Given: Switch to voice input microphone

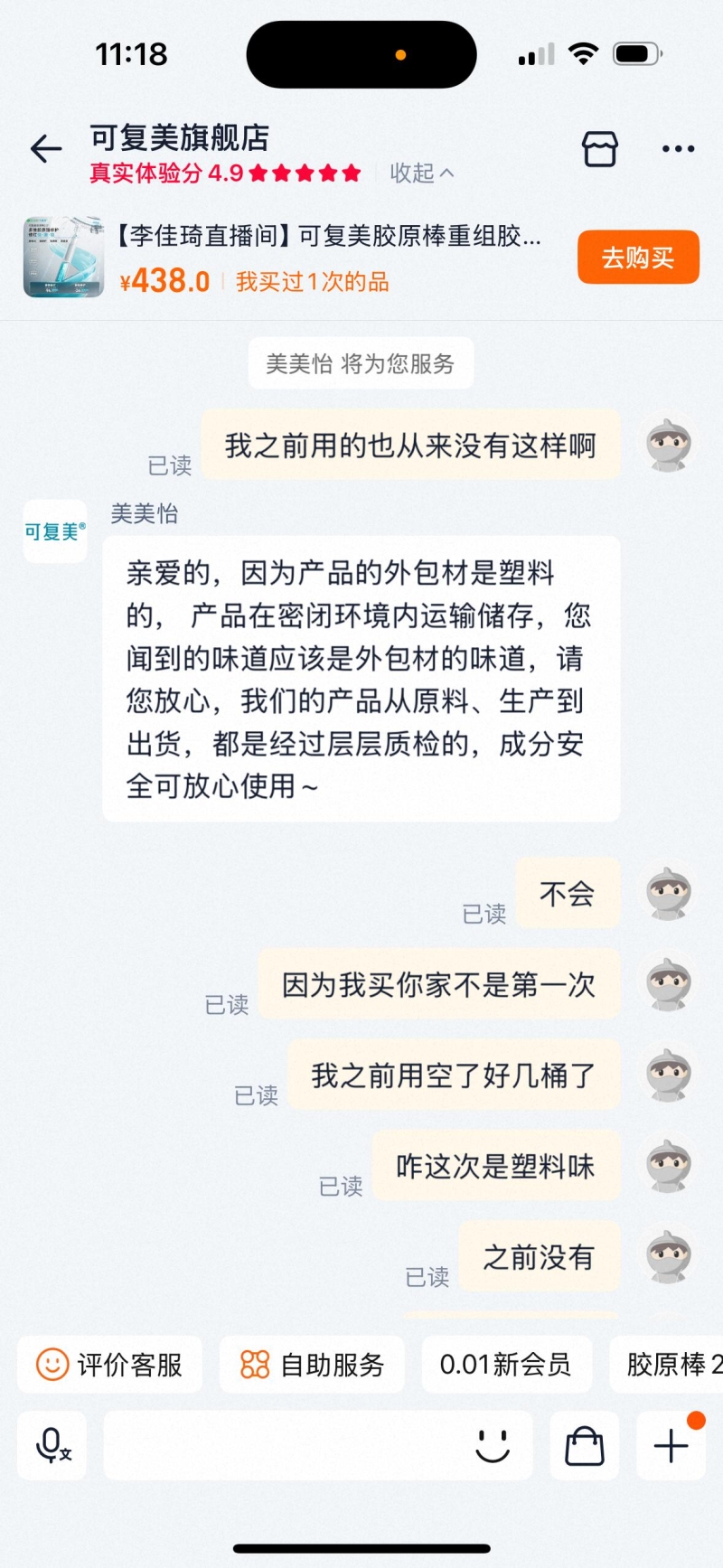Looking at the screenshot, I should [x=52, y=1446].
